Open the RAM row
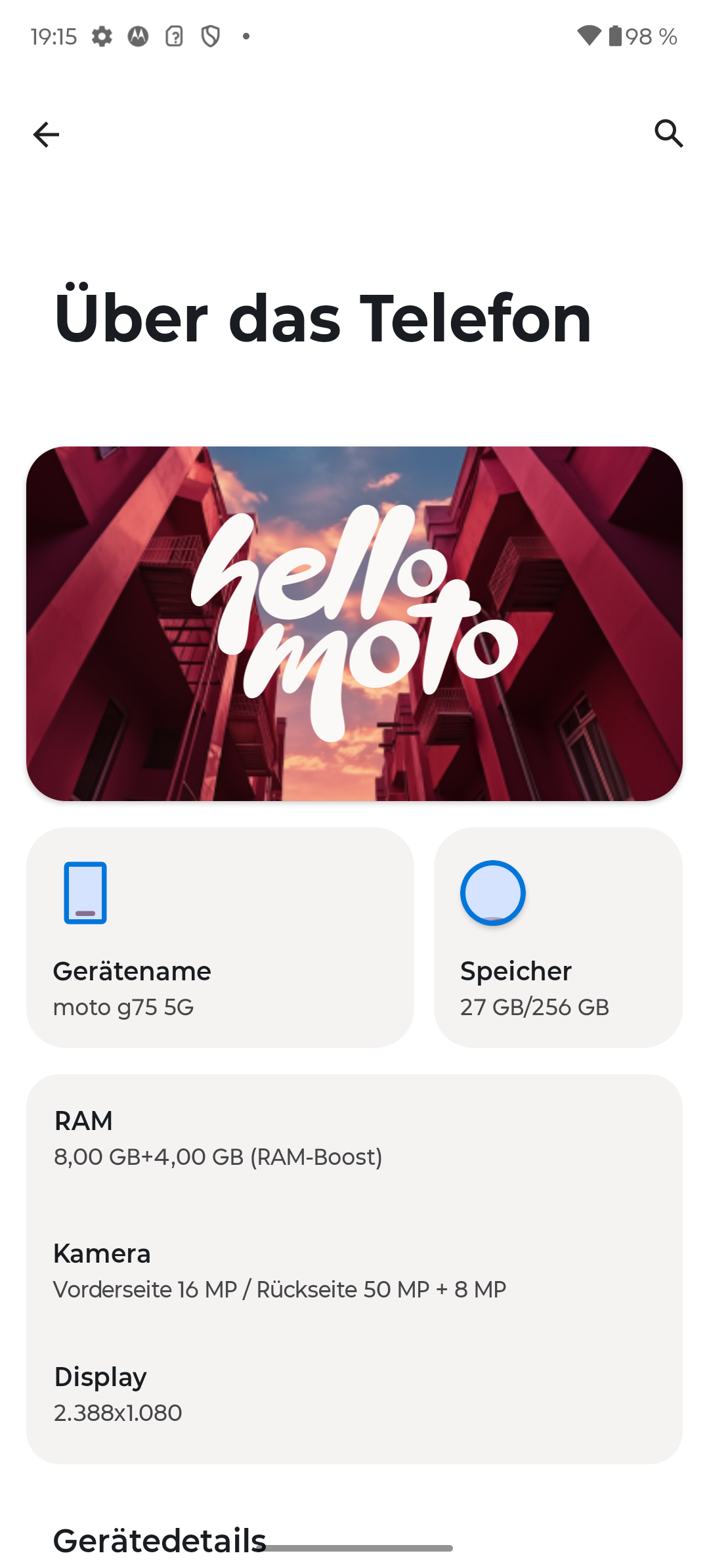709x1568 pixels. [354, 1138]
